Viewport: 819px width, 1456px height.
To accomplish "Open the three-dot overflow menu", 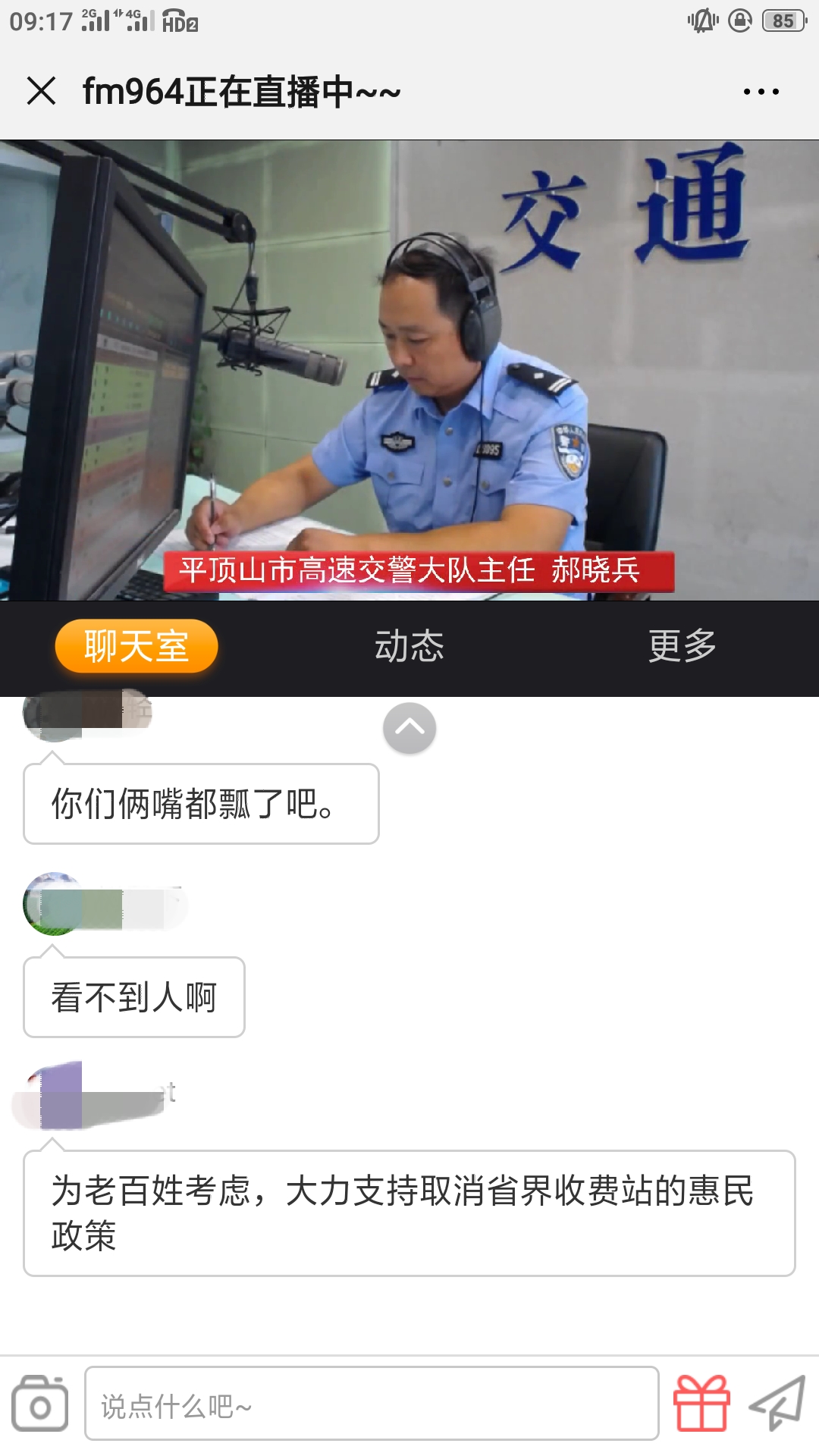I will tap(761, 92).
